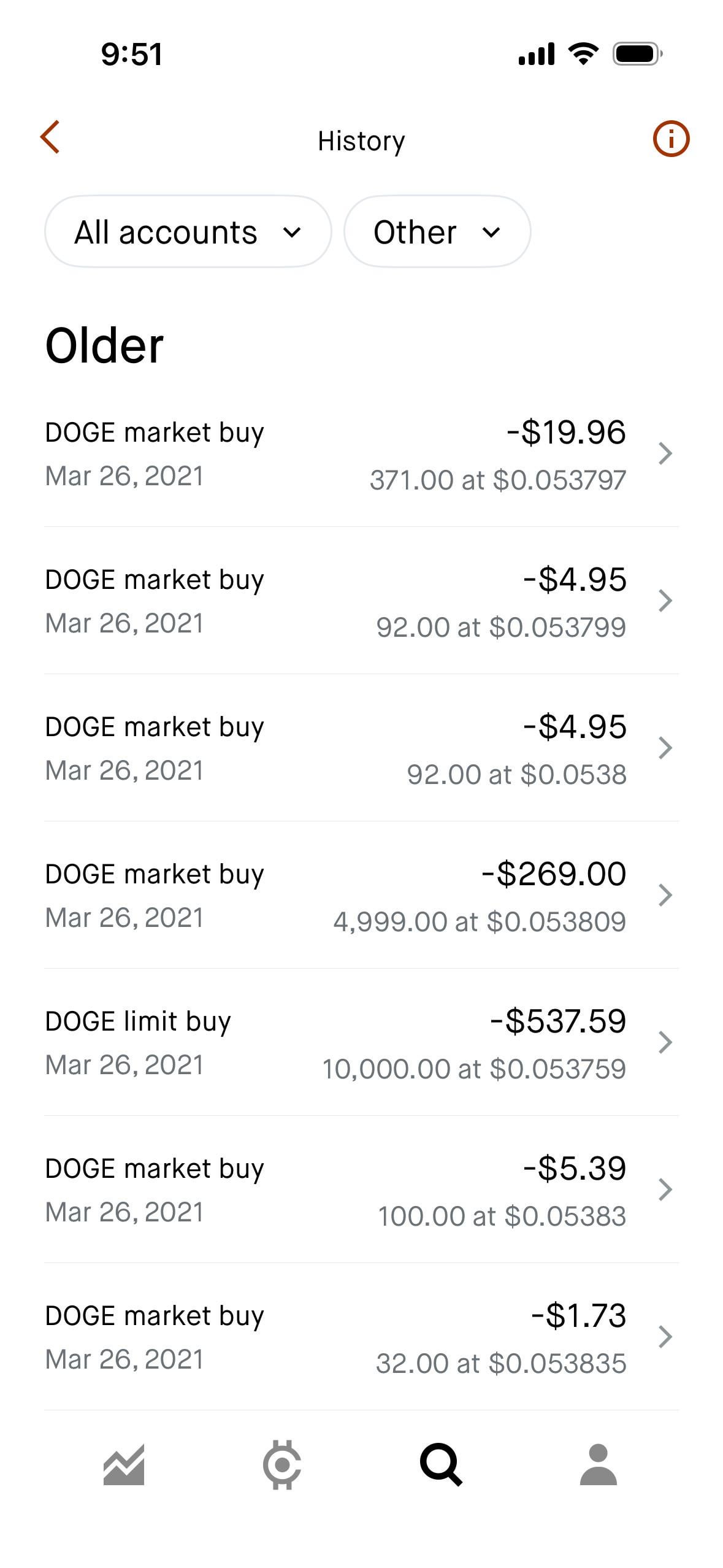Viewport: 723px width, 1568px height.
Task: Switch to the account profile tab
Action: (x=599, y=1465)
